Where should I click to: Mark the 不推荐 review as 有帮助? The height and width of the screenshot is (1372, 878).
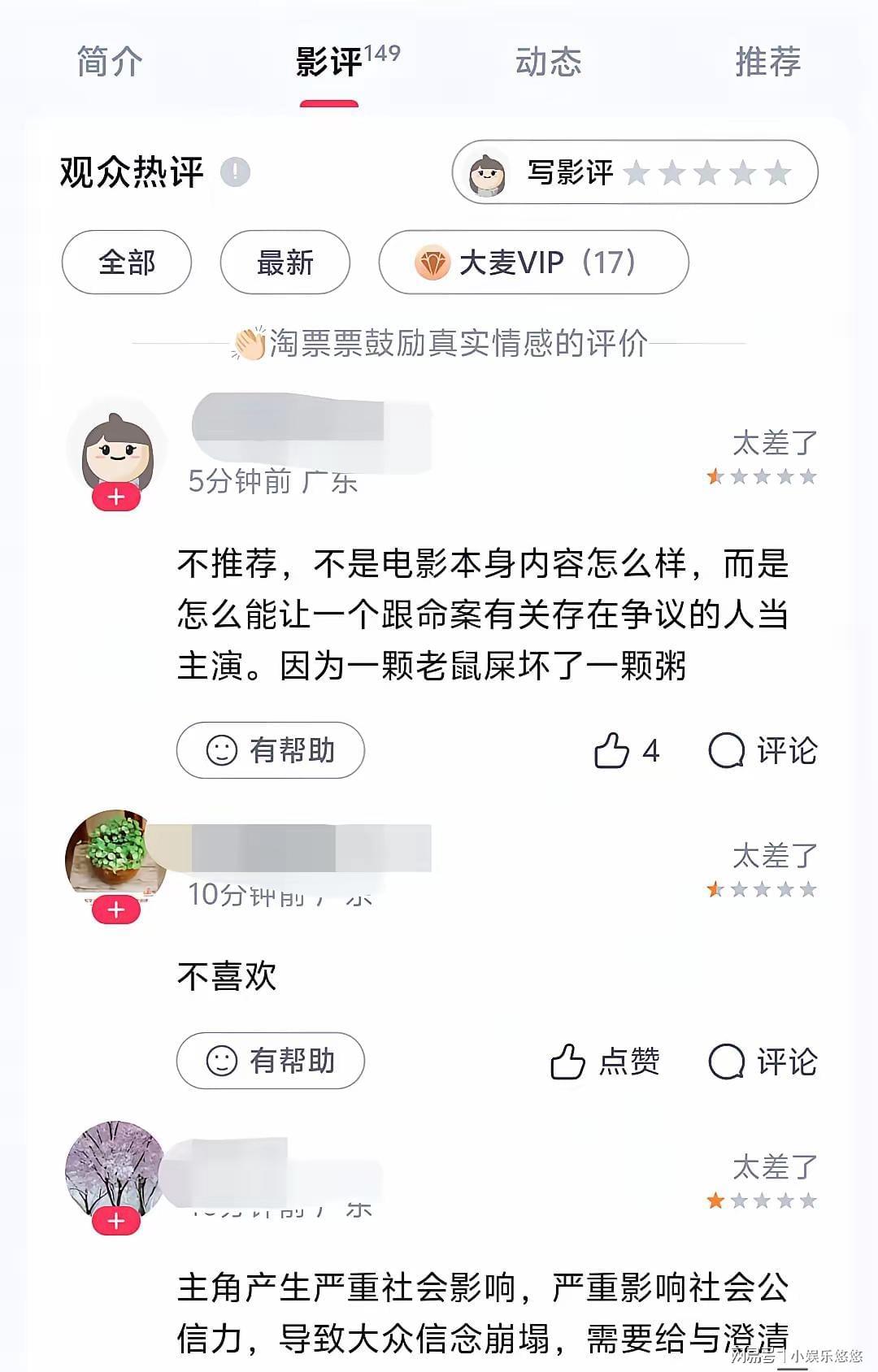click(x=270, y=750)
